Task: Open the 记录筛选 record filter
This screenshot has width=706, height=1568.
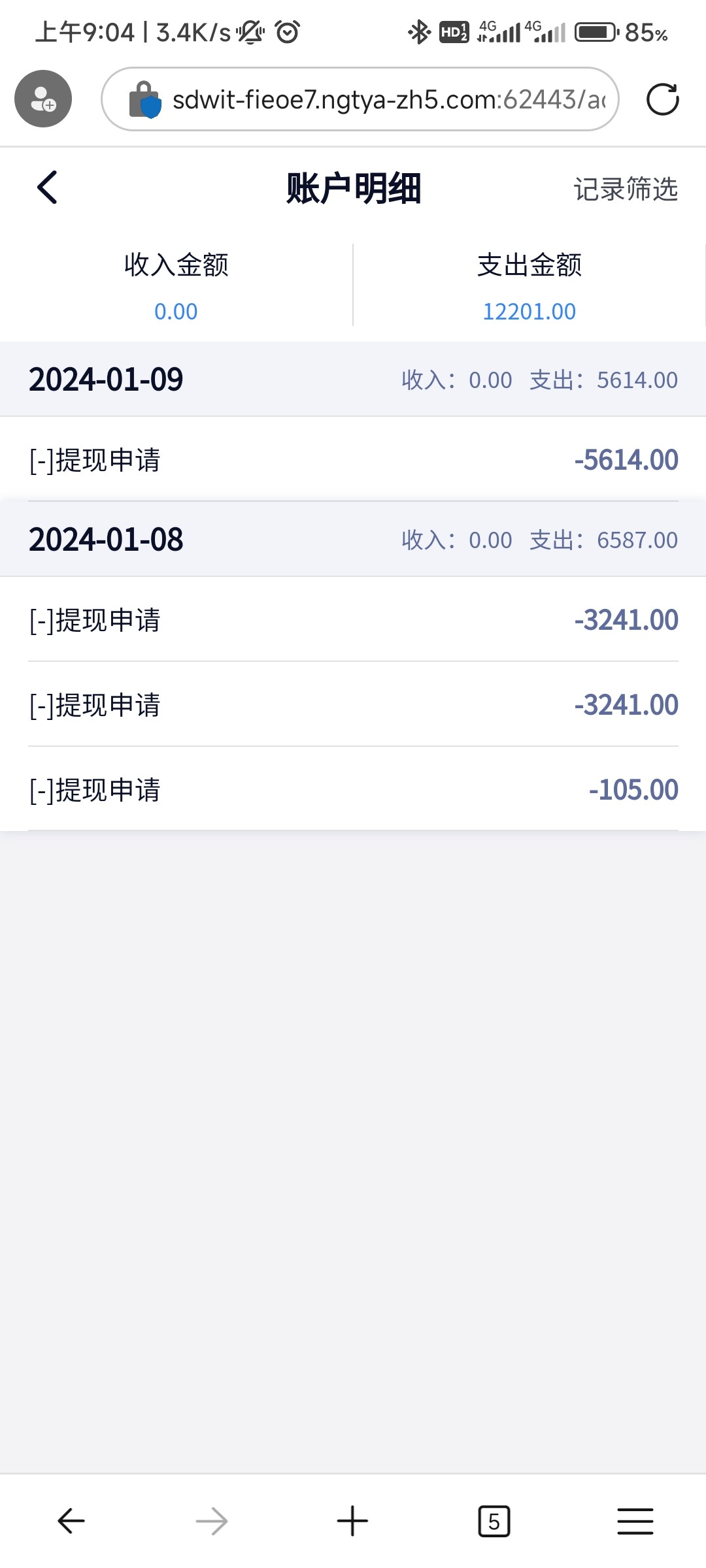Action: pyautogui.click(x=626, y=189)
